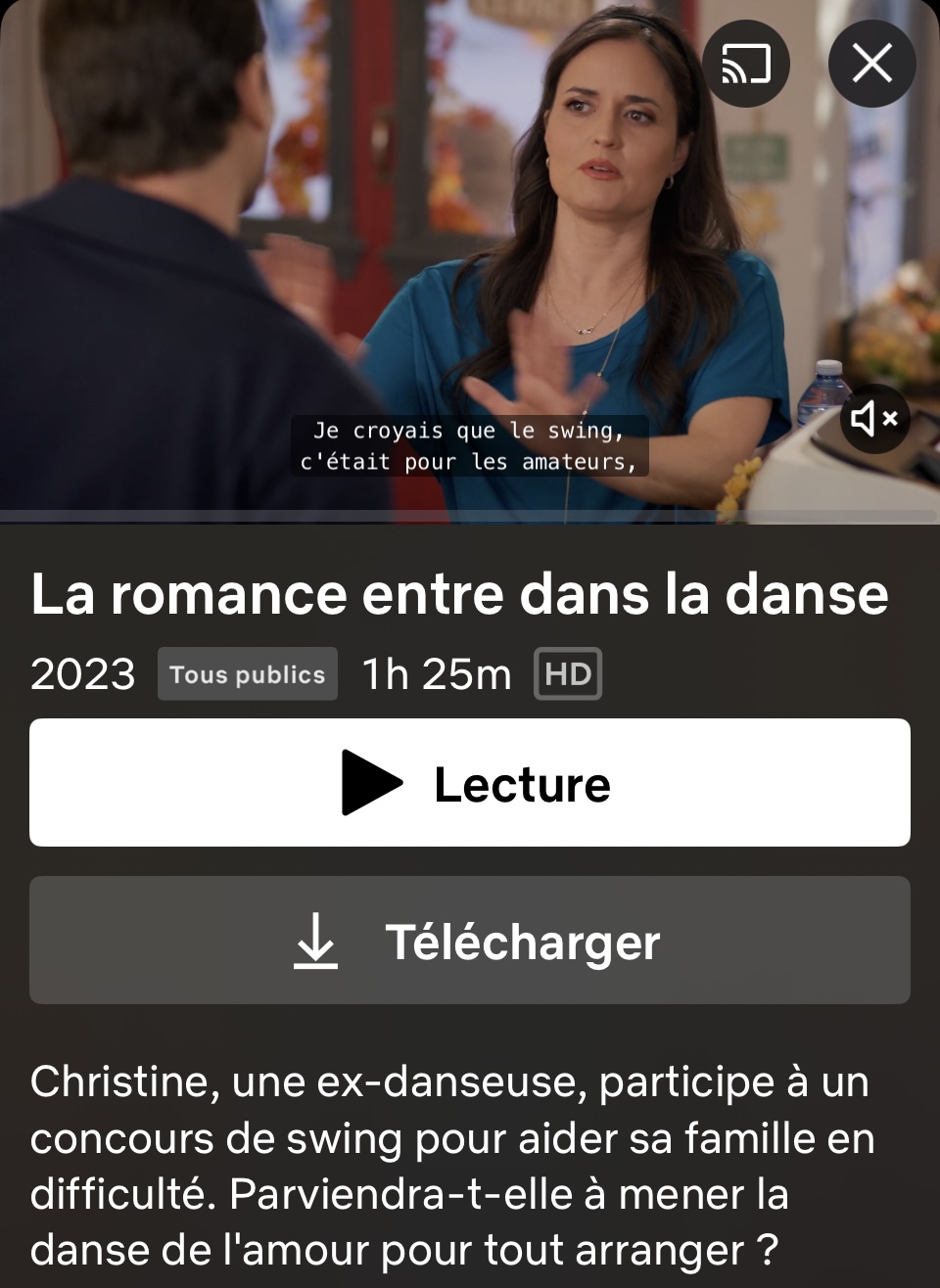The height and width of the screenshot is (1288, 940).
Task: Download the movie with Télécharger
Action: [470, 941]
